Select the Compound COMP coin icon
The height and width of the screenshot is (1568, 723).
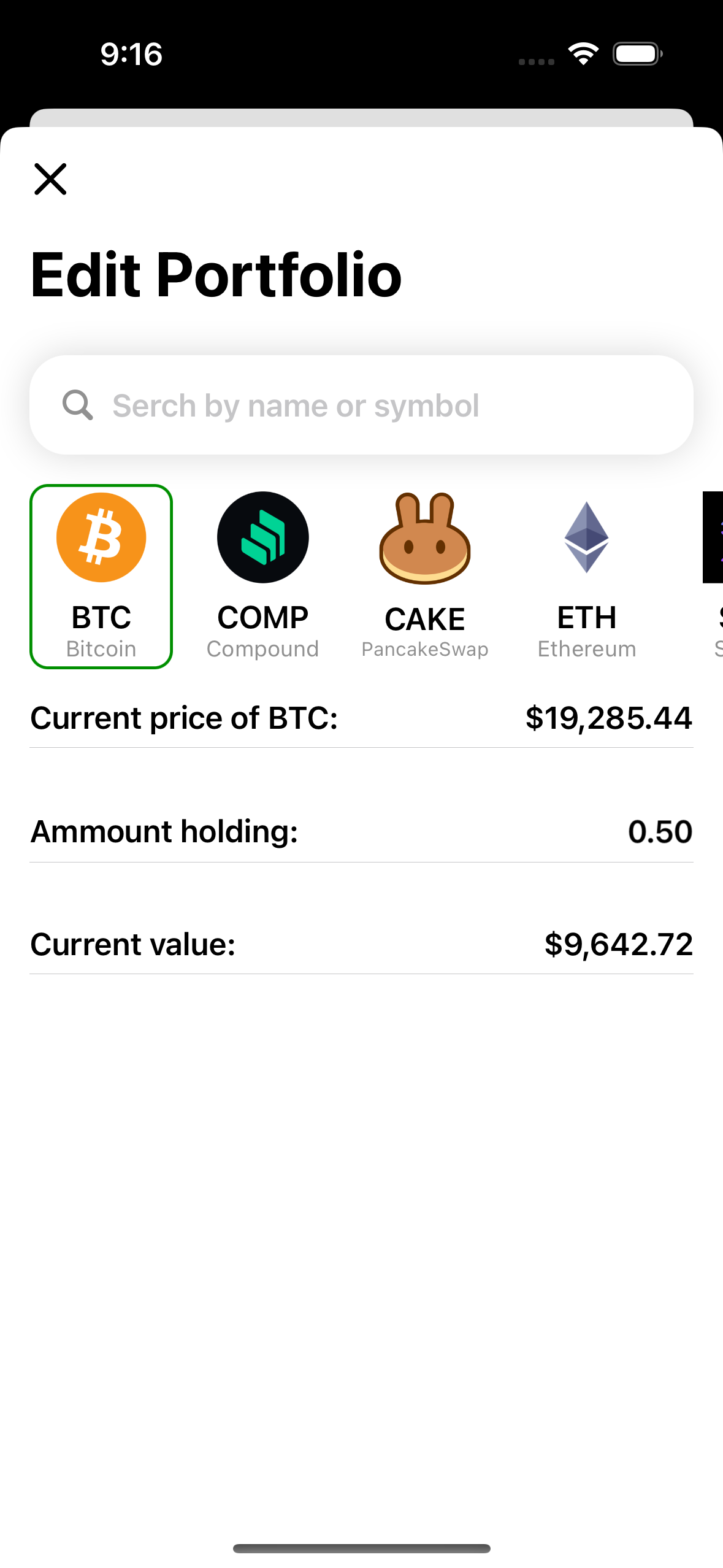click(262, 536)
